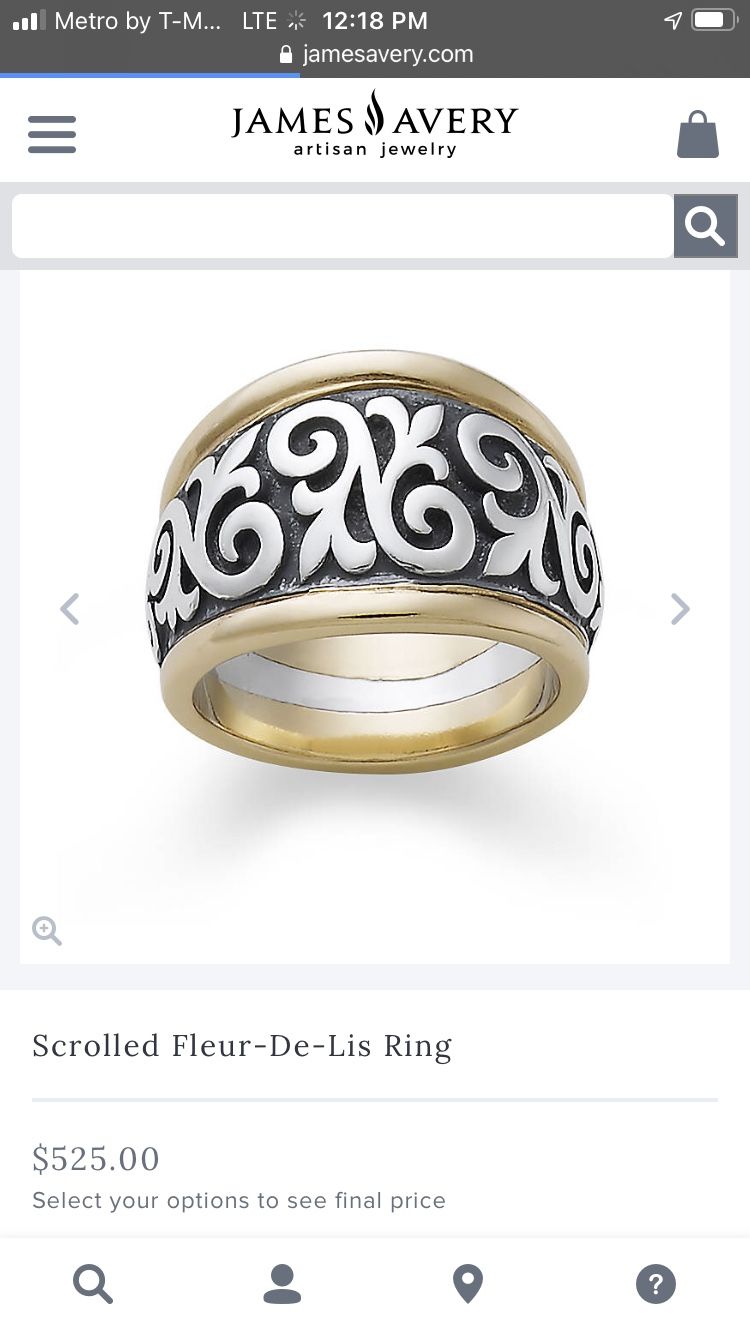750x1334 pixels.
Task: Show the previous product image
Action: tap(69, 608)
